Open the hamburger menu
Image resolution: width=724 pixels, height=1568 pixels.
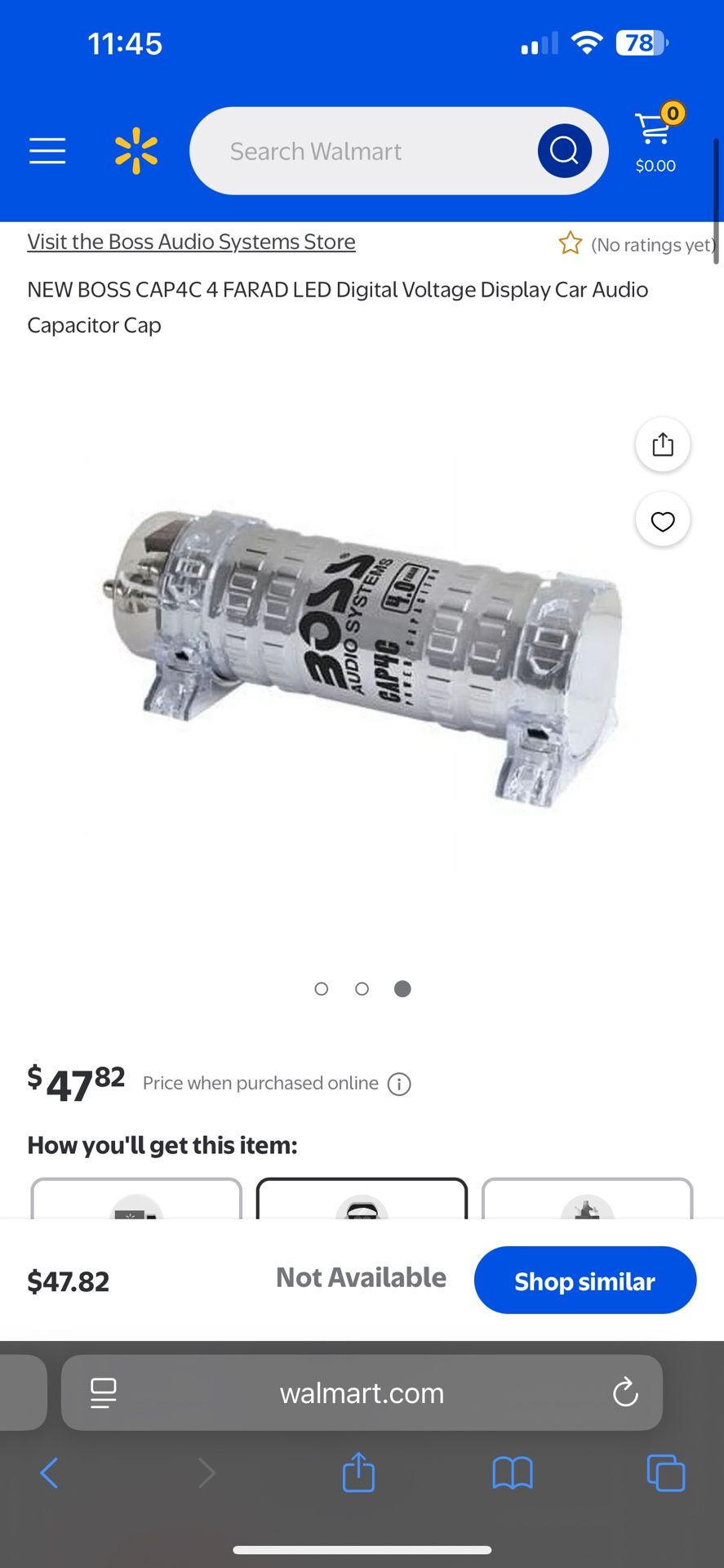pos(47,151)
